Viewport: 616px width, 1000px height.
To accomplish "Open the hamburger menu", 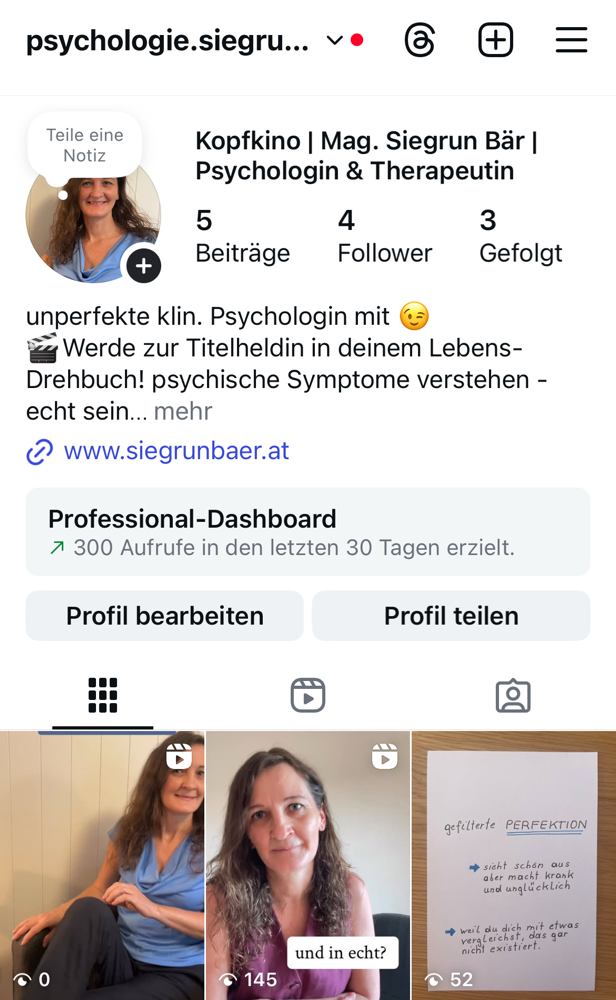I will (571, 40).
